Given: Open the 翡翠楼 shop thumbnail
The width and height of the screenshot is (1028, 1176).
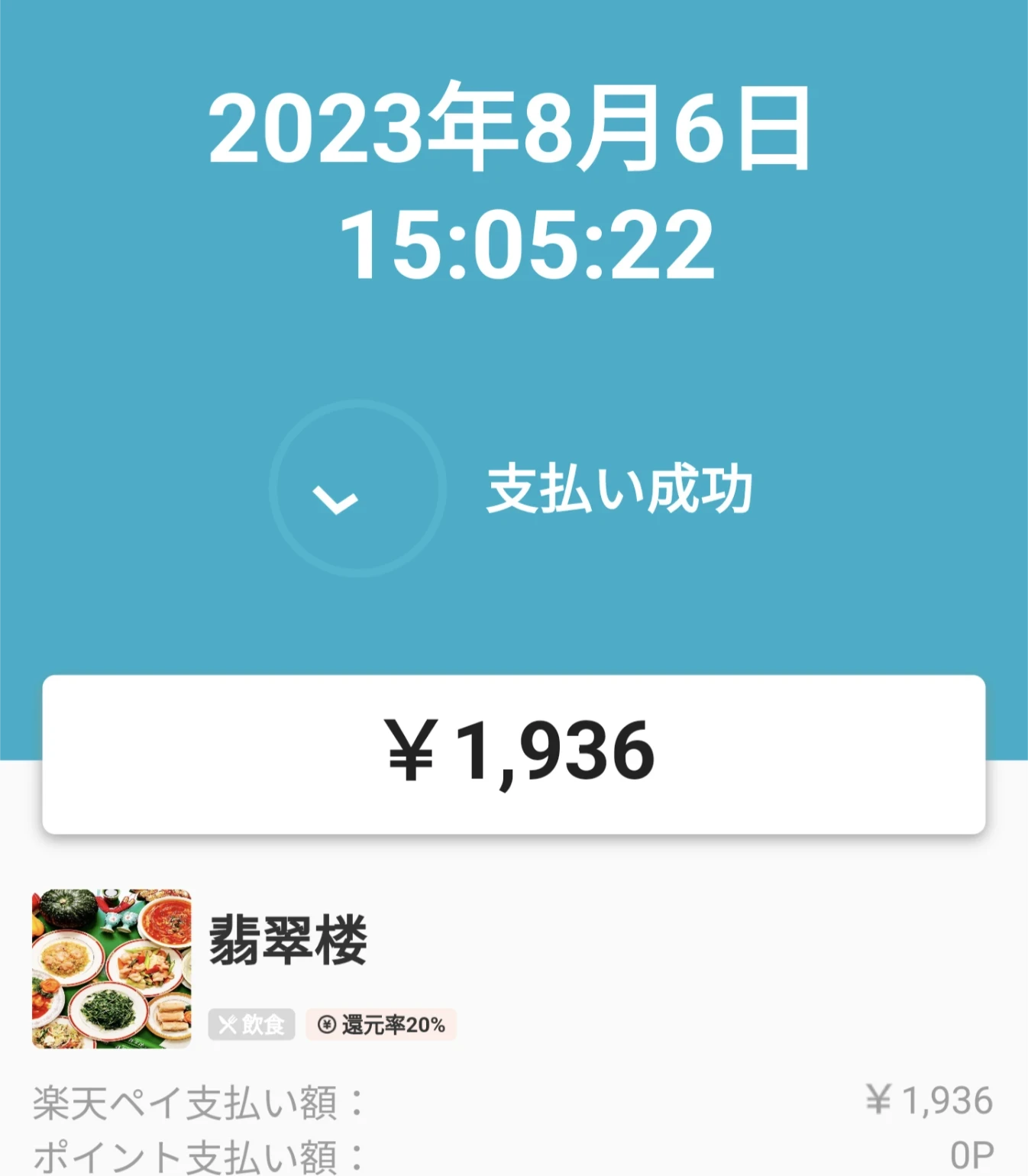Looking at the screenshot, I should pyautogui.click(x=112, y=968).
